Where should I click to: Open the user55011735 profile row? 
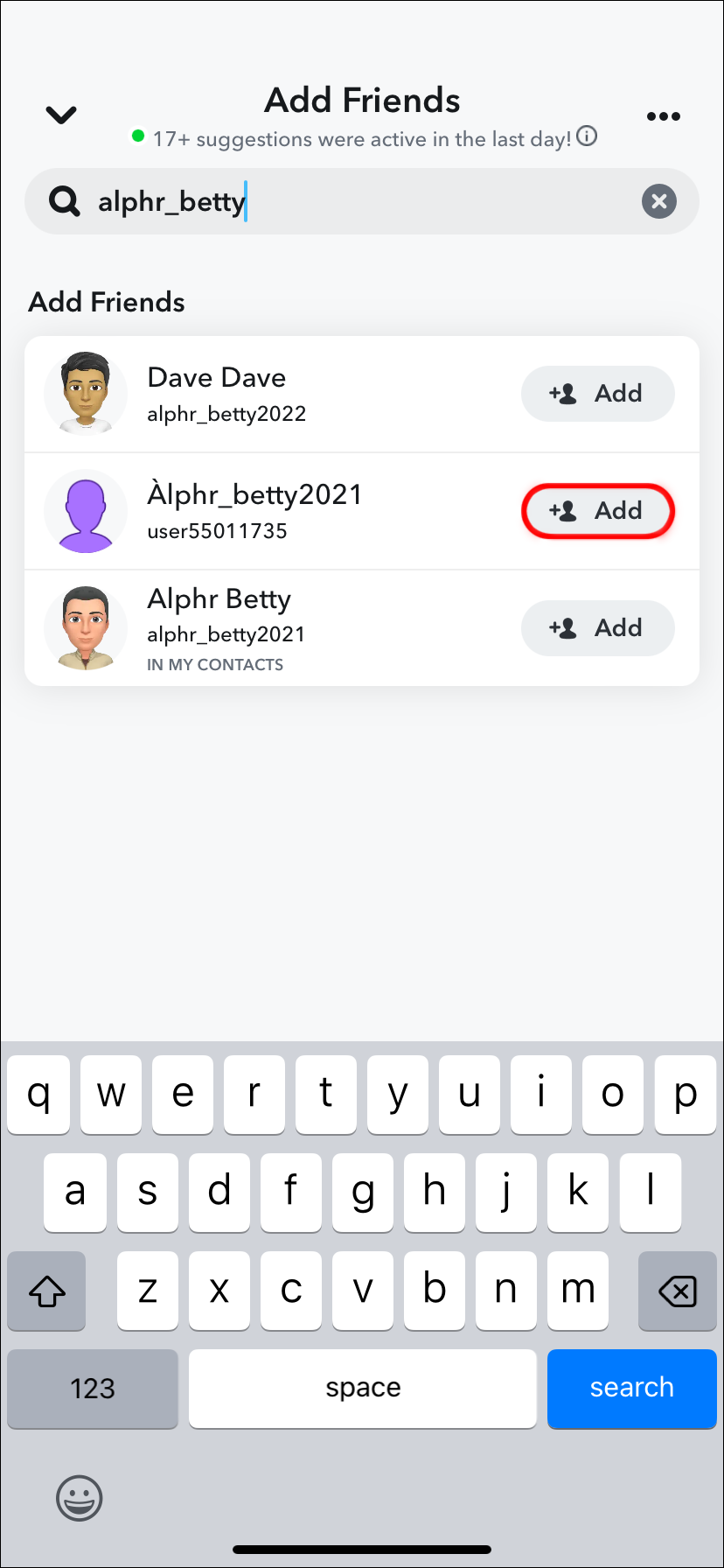[262, 512]
